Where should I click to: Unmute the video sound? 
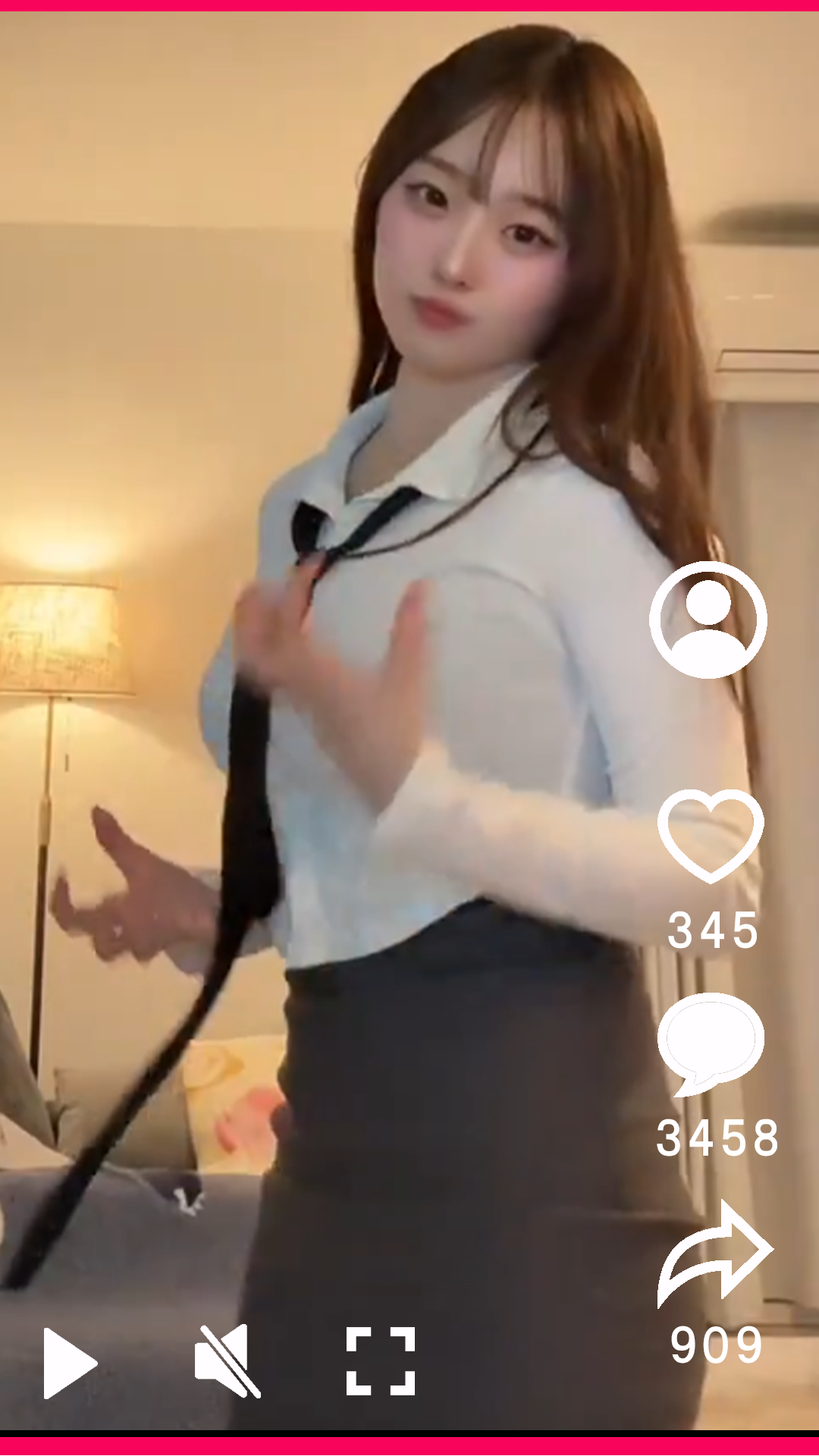point(227,1361)
